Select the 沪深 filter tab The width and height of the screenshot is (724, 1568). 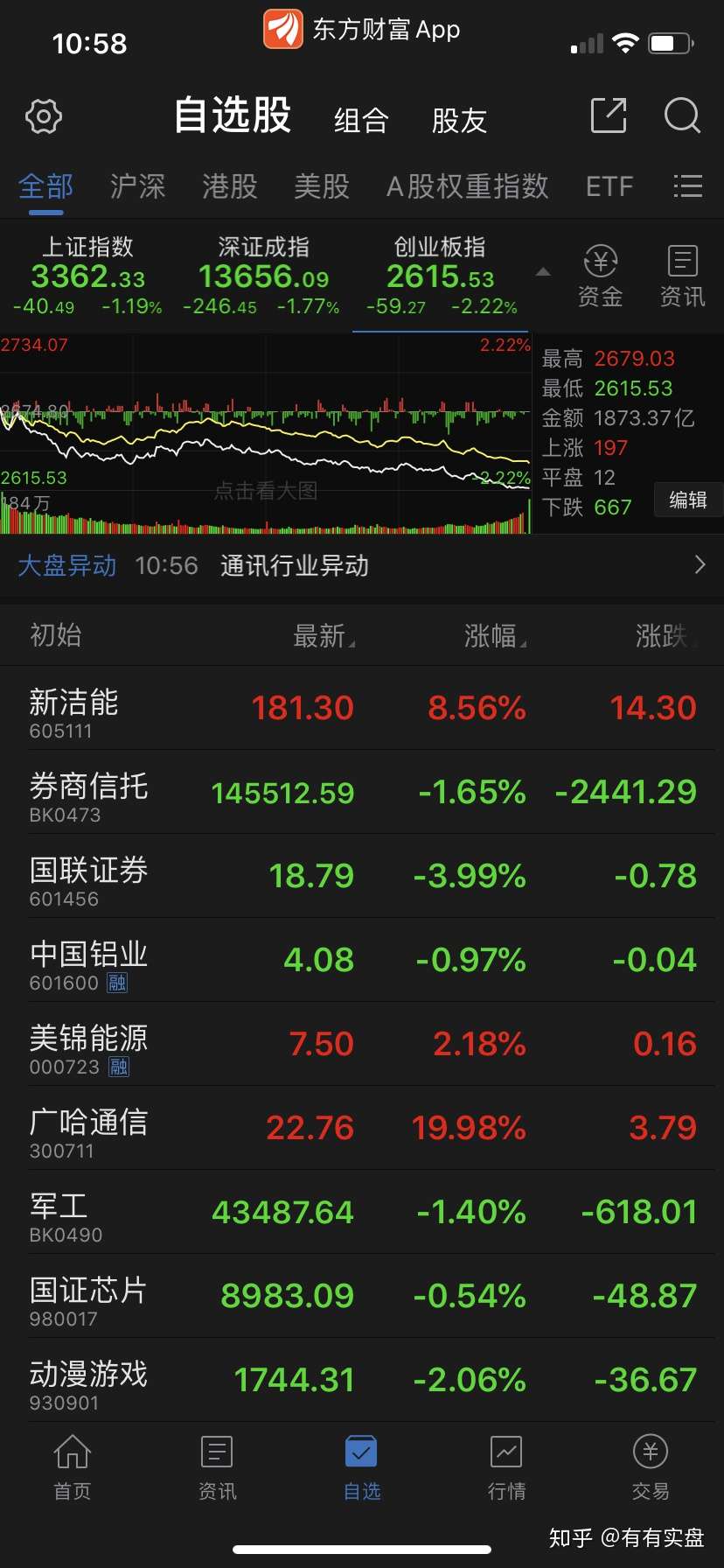(138, 186)
